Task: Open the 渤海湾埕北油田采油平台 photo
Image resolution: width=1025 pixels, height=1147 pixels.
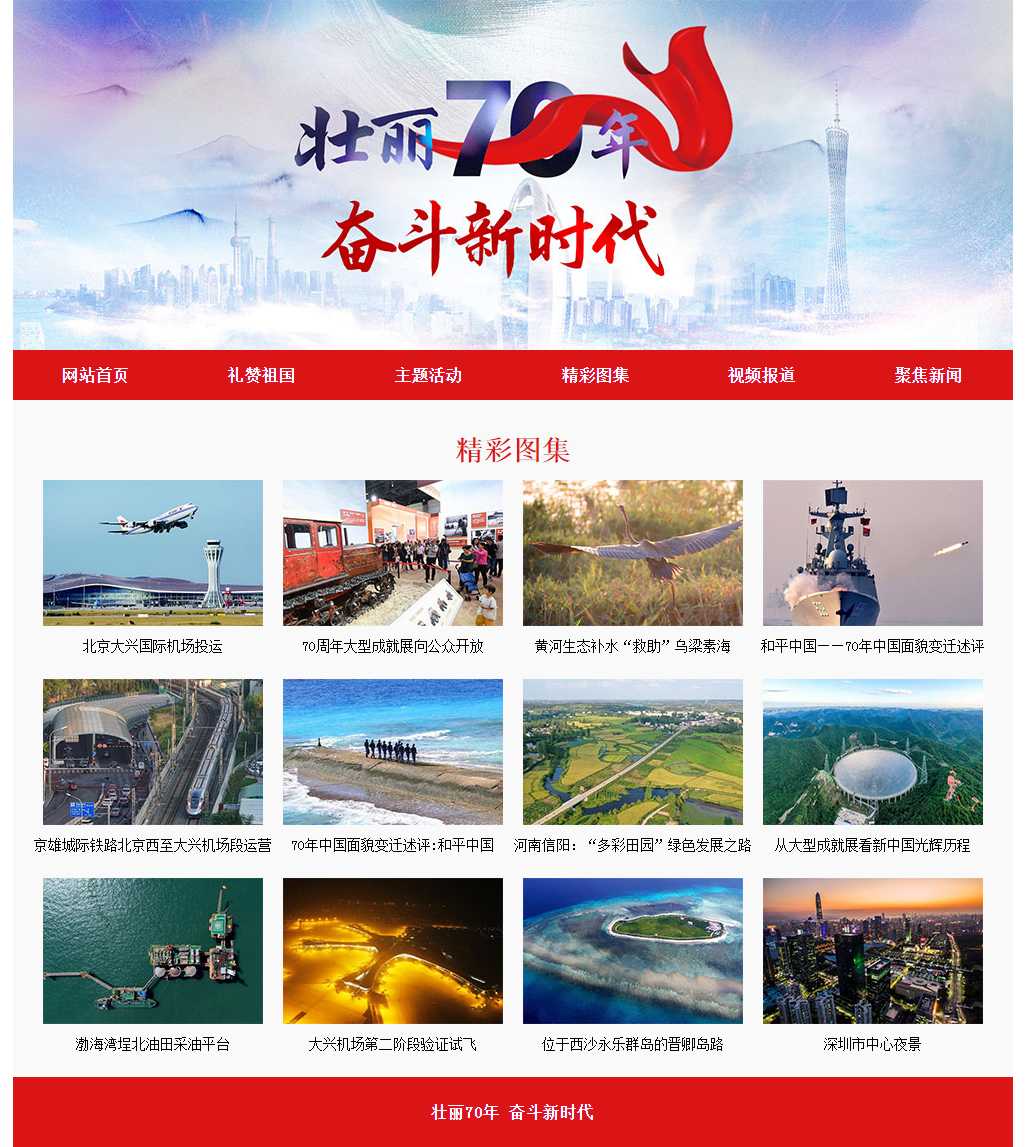Action: coord(153,951)
